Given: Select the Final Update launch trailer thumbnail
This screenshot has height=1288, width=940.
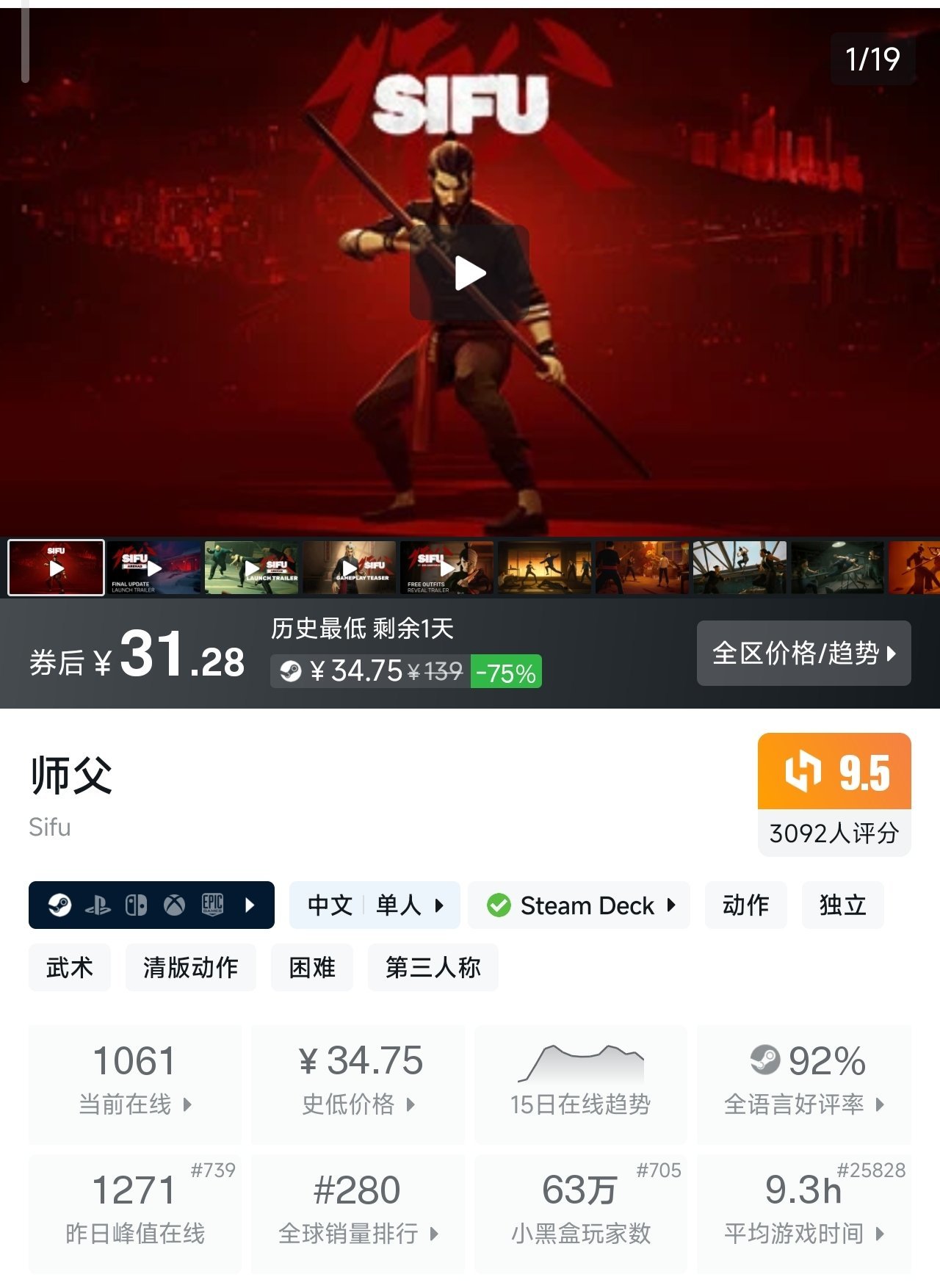Looking at the screenshot, I should click(154, 567).
